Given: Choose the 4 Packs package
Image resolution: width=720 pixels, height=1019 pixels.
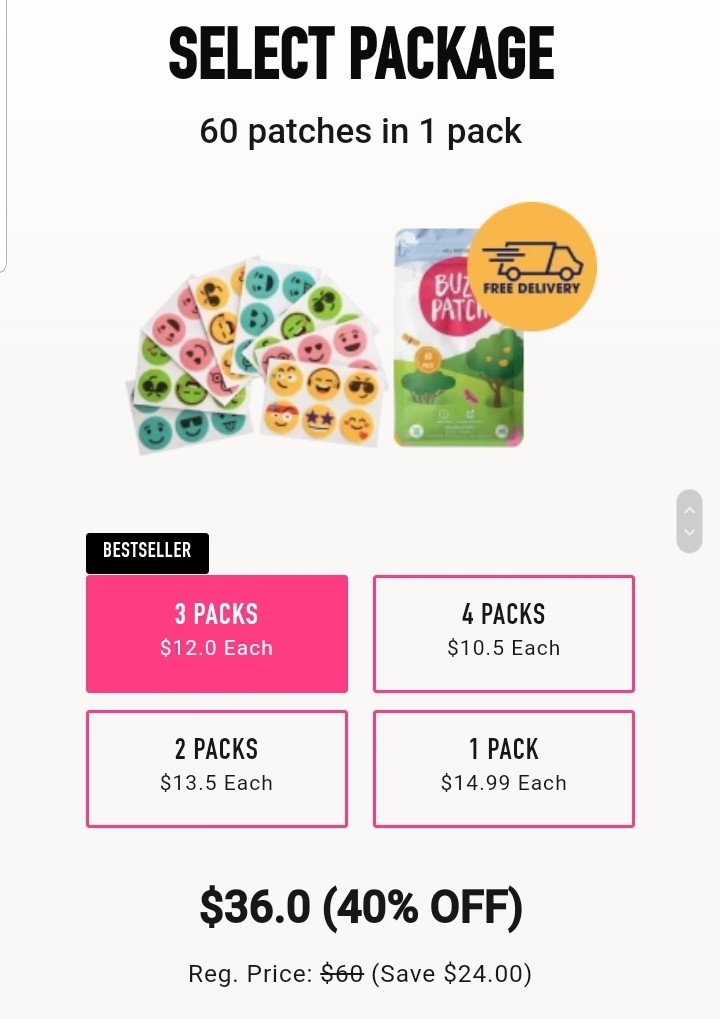Looking at the screenshot, I should (x=503, y=633).
